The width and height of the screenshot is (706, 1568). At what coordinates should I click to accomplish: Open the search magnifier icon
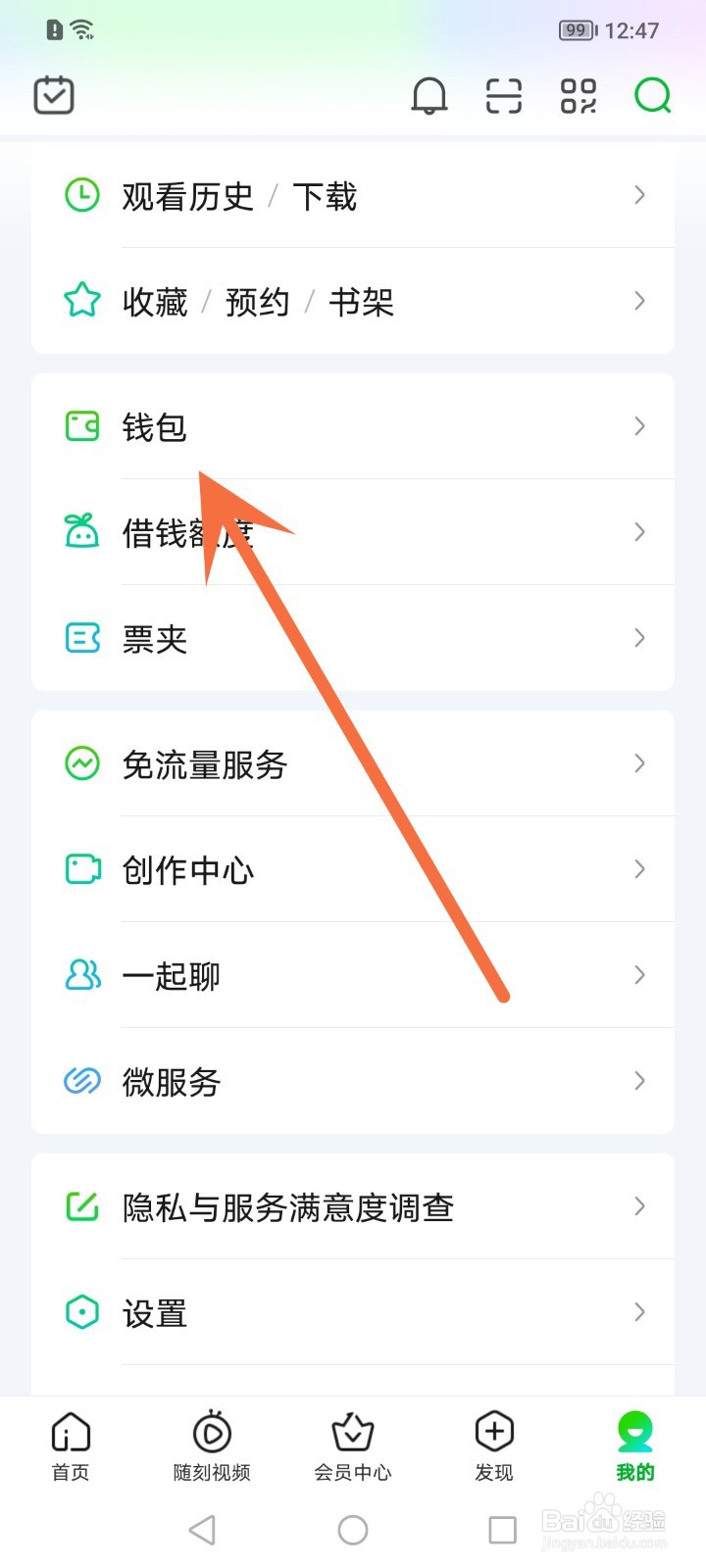[651, 95]
